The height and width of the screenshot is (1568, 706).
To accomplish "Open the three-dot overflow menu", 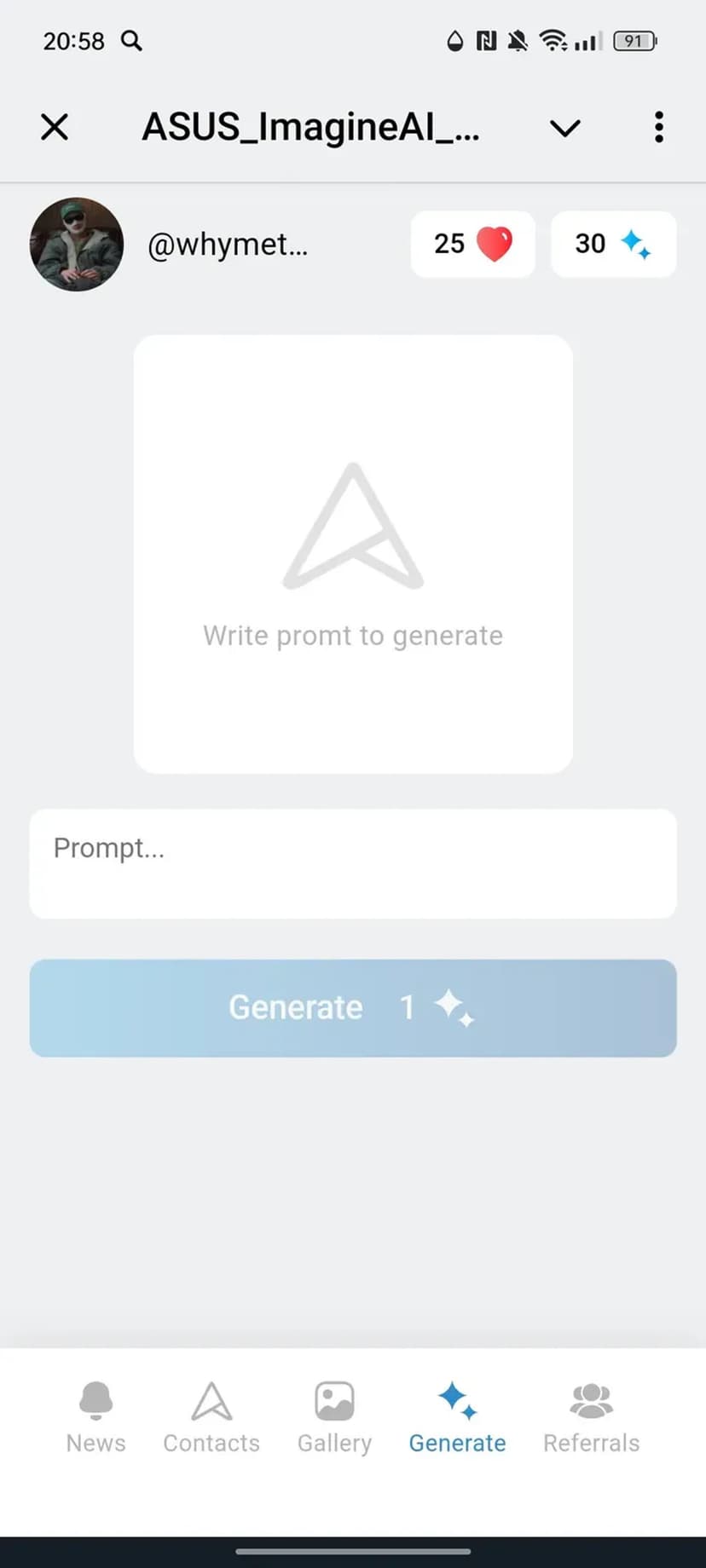I will [x=658, y=128].
